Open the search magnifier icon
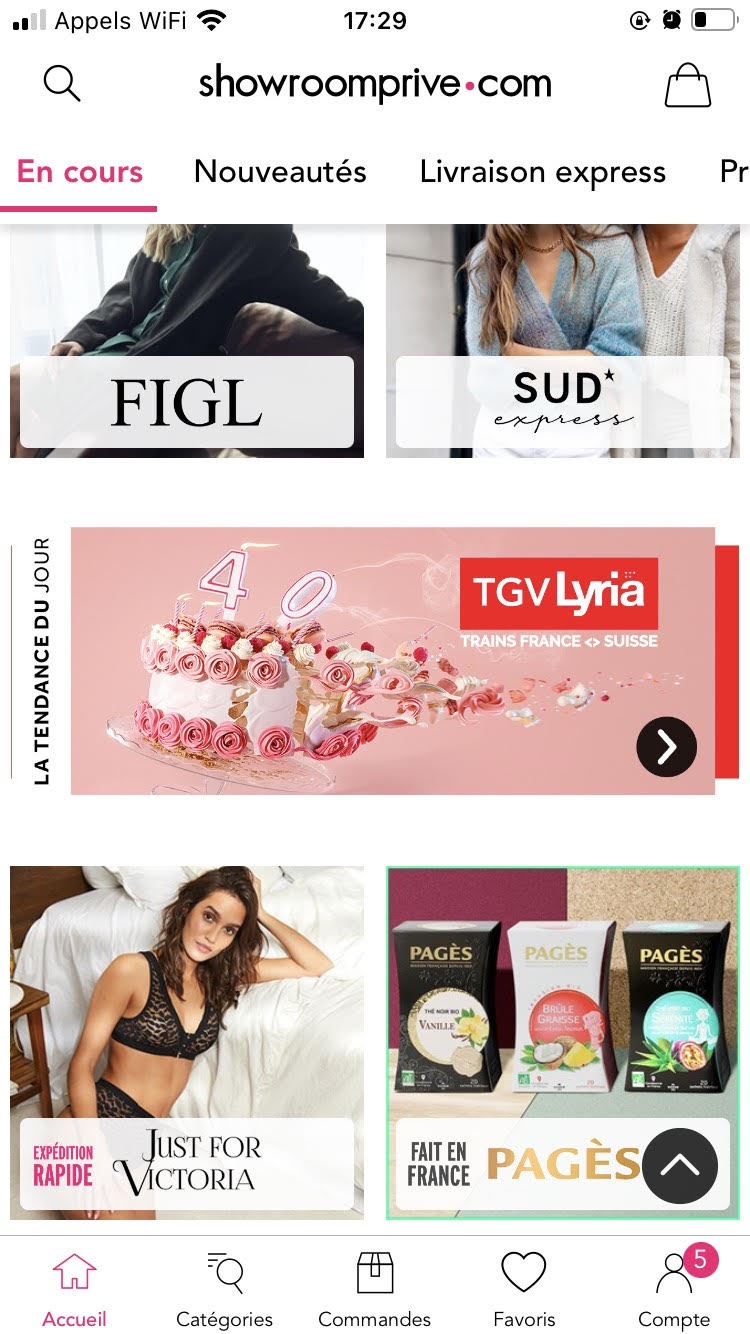The height and width of the screenshot is (1334, 750). (x=62, y=84)
